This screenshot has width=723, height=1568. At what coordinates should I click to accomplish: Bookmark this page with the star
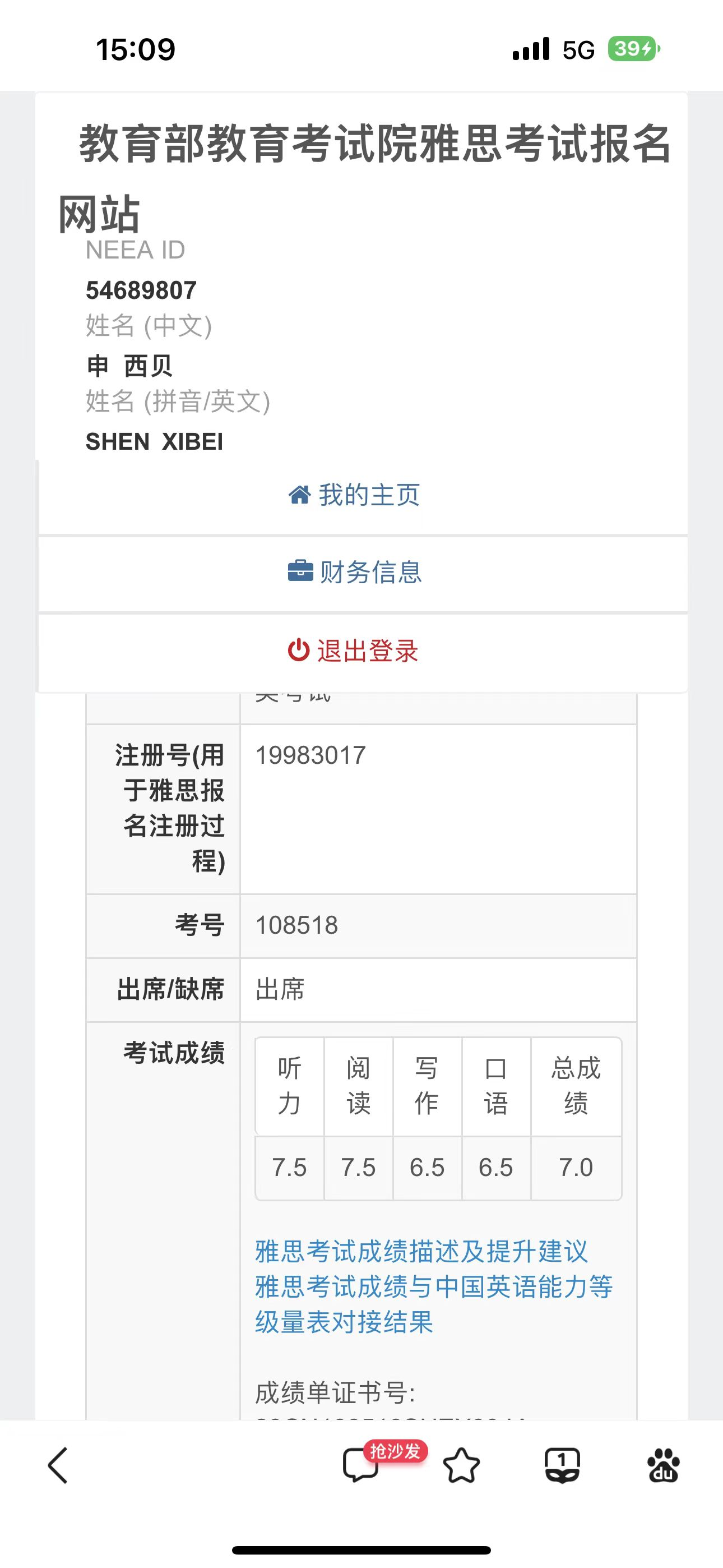pos(461,1465)
